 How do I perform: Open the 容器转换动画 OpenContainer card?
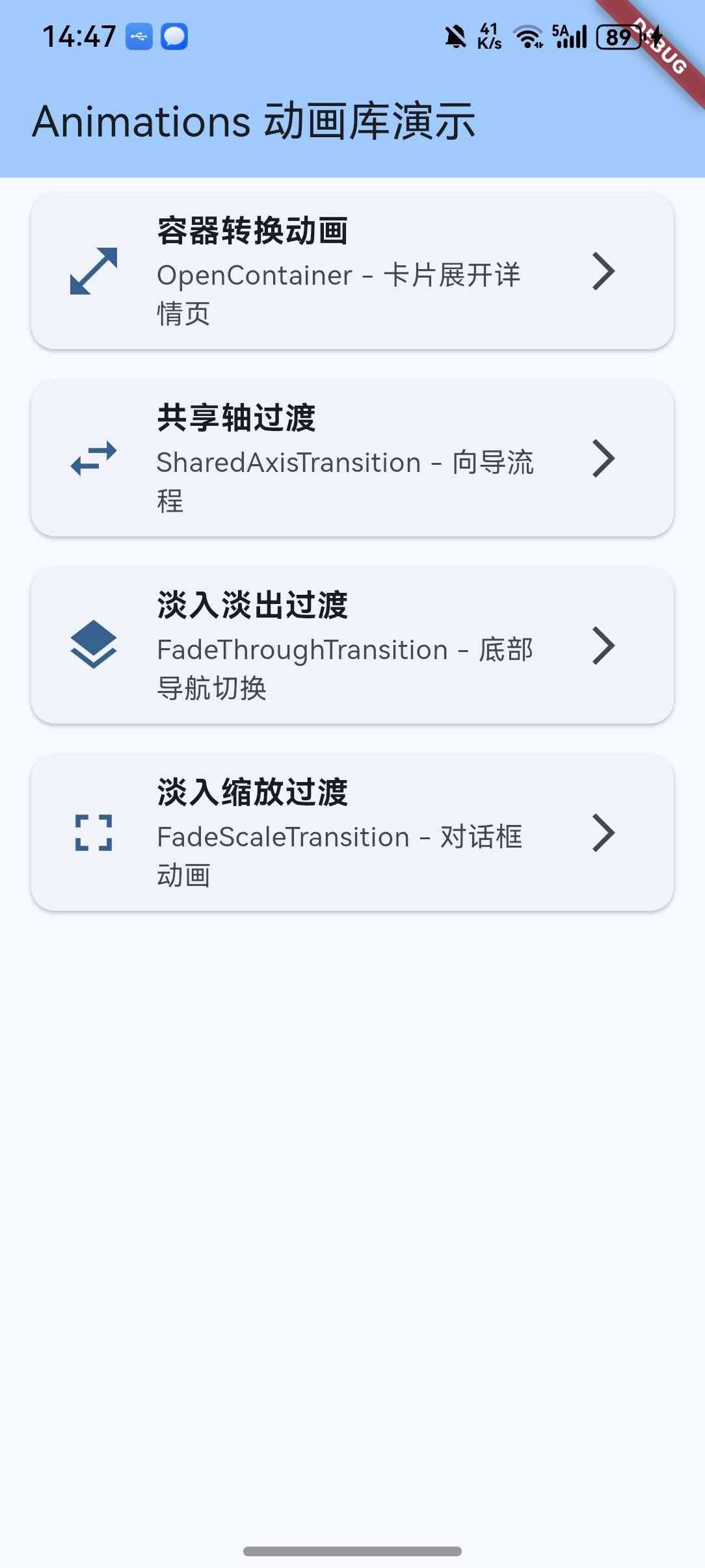click(352, 271)
